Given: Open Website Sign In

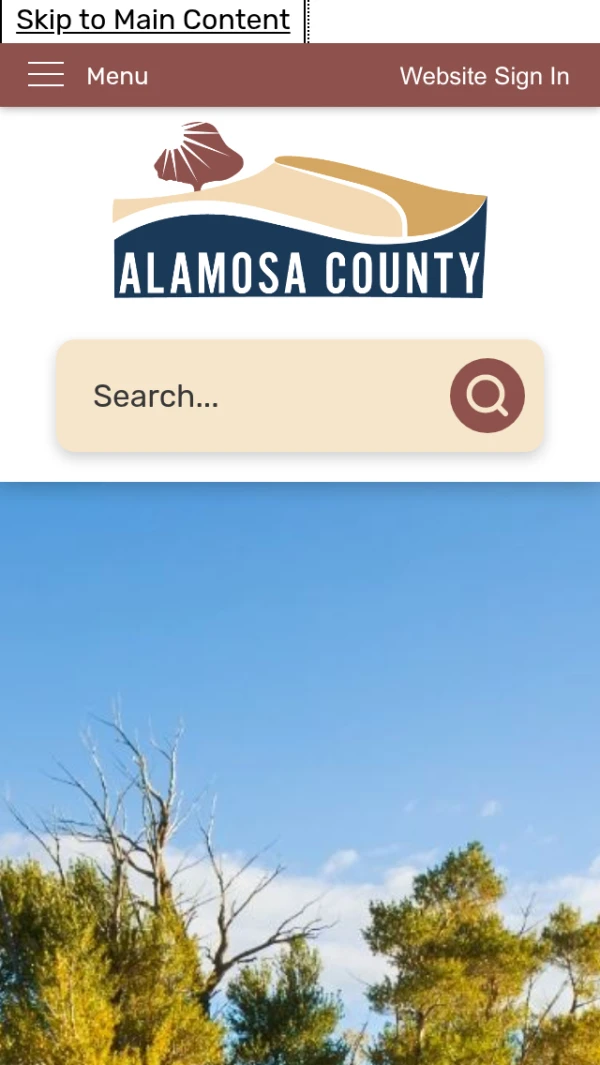Looking at the screenshot, I should click(484, 76).
